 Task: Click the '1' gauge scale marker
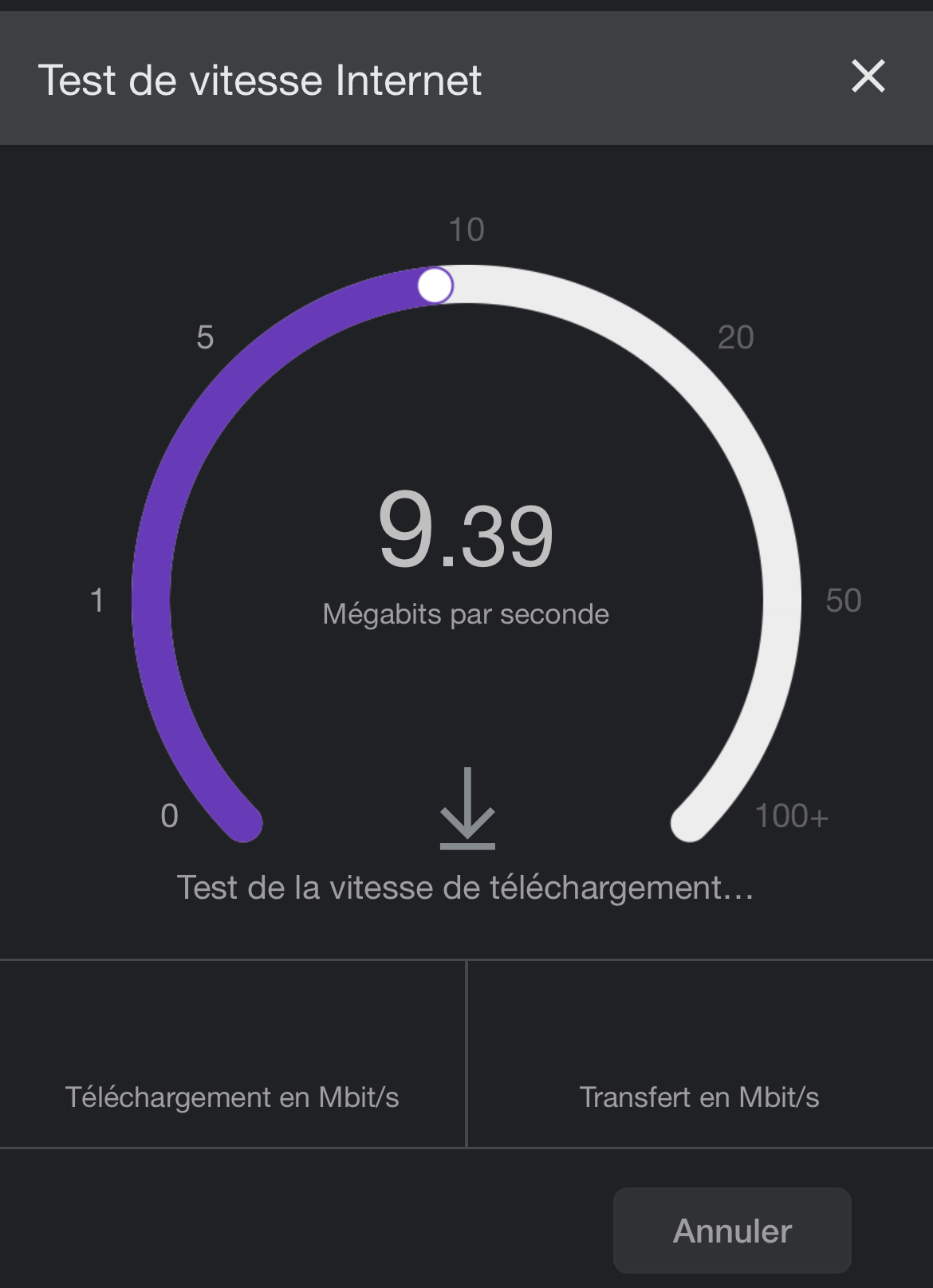[97, 601]
